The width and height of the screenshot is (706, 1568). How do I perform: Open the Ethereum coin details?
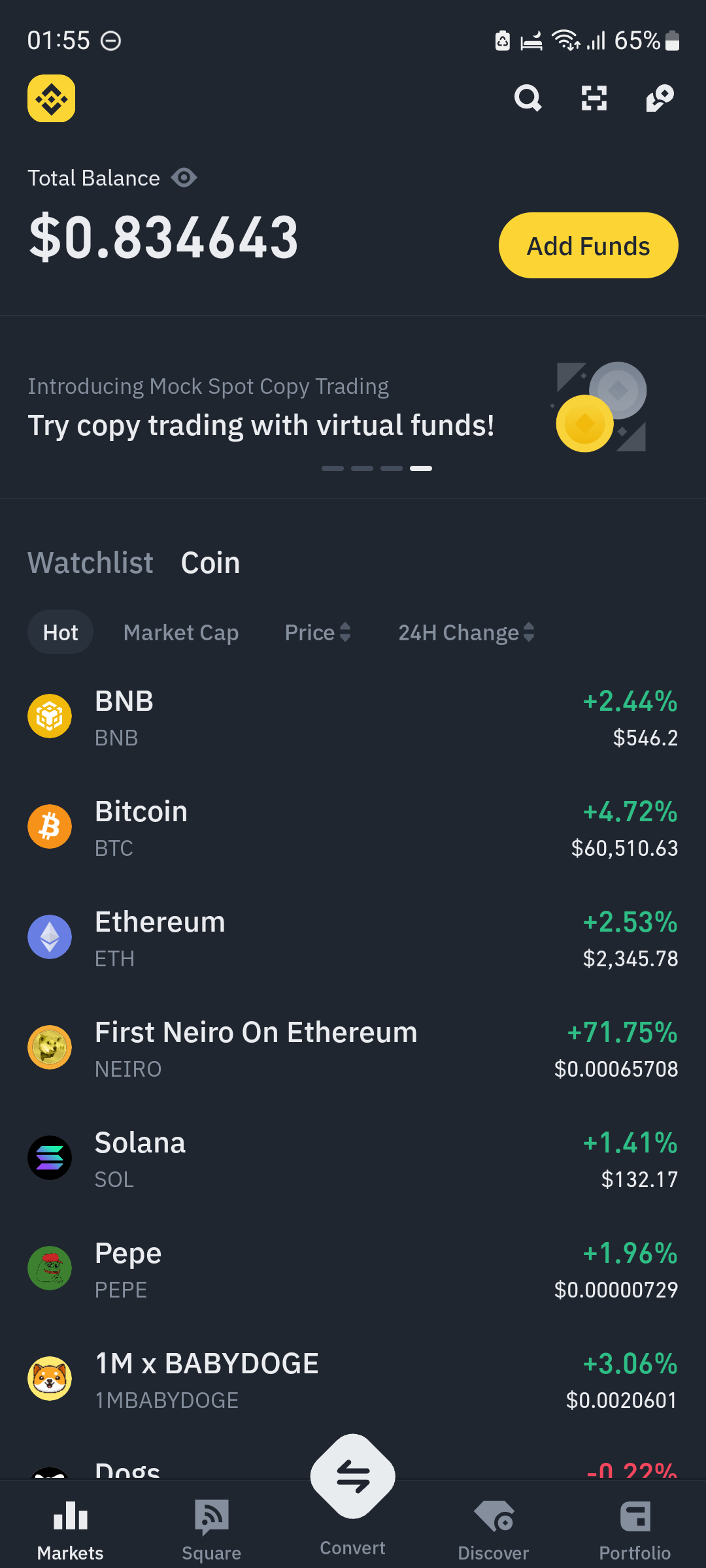tap(353, 939)
